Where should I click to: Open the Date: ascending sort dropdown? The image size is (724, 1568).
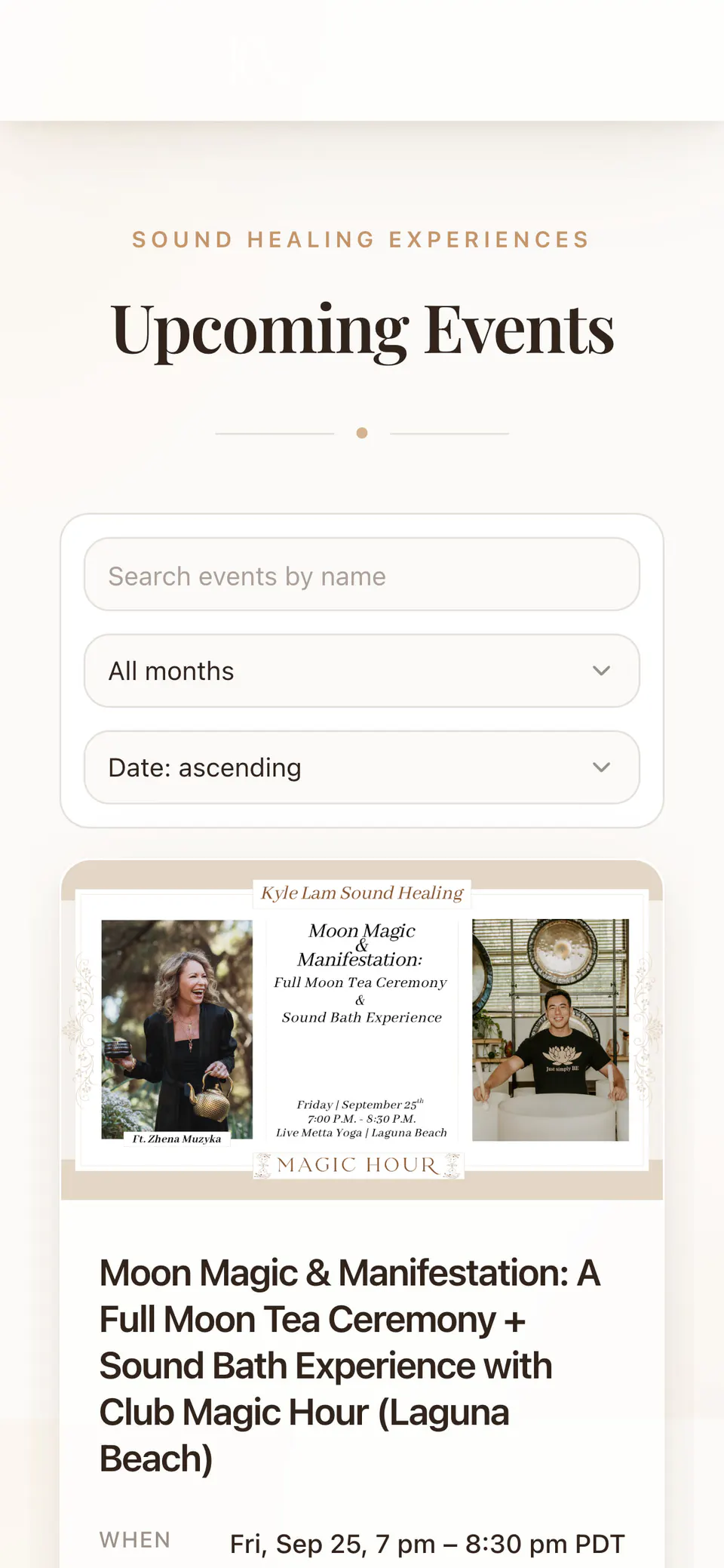click(362, 767)
